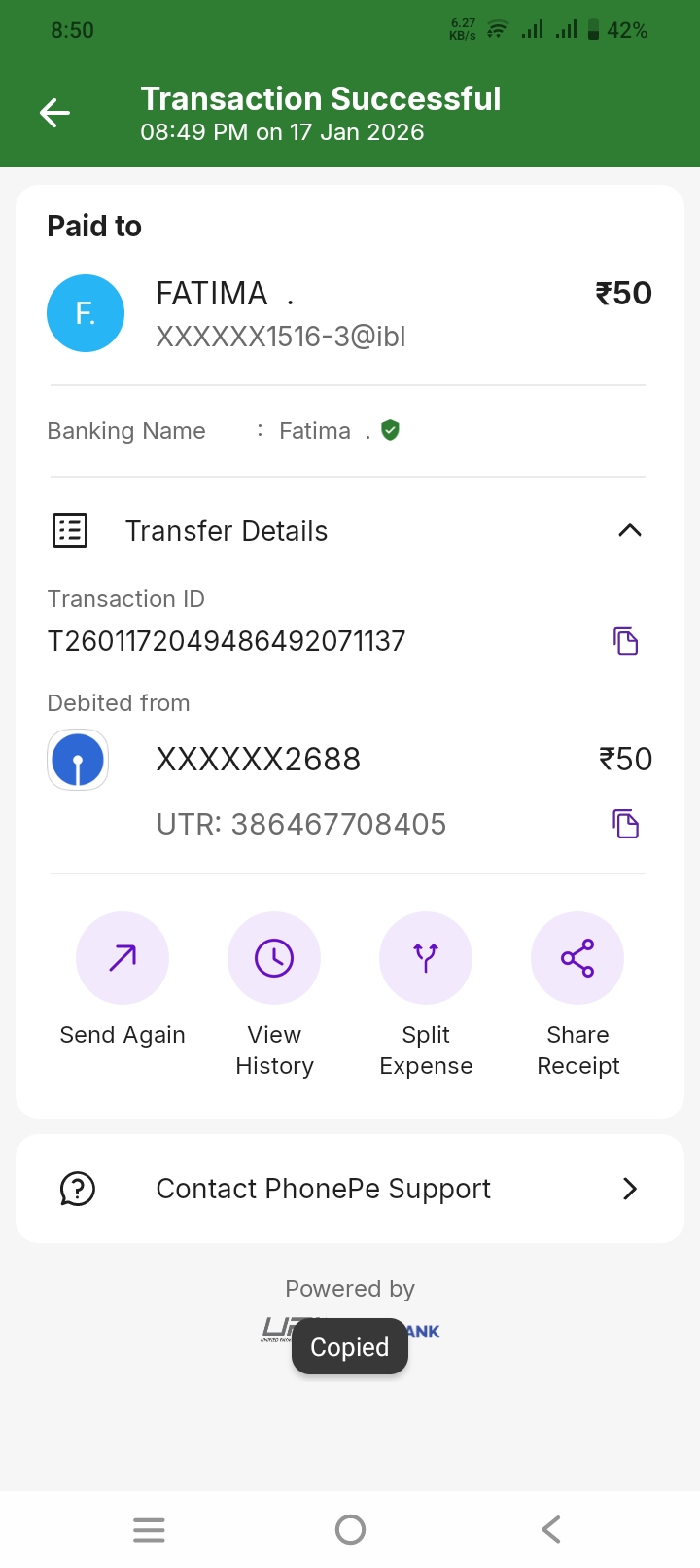Viewport: 700px width, 1568px height.
Task: Tap Send Again to repeat payment
Action: point(122,959)
